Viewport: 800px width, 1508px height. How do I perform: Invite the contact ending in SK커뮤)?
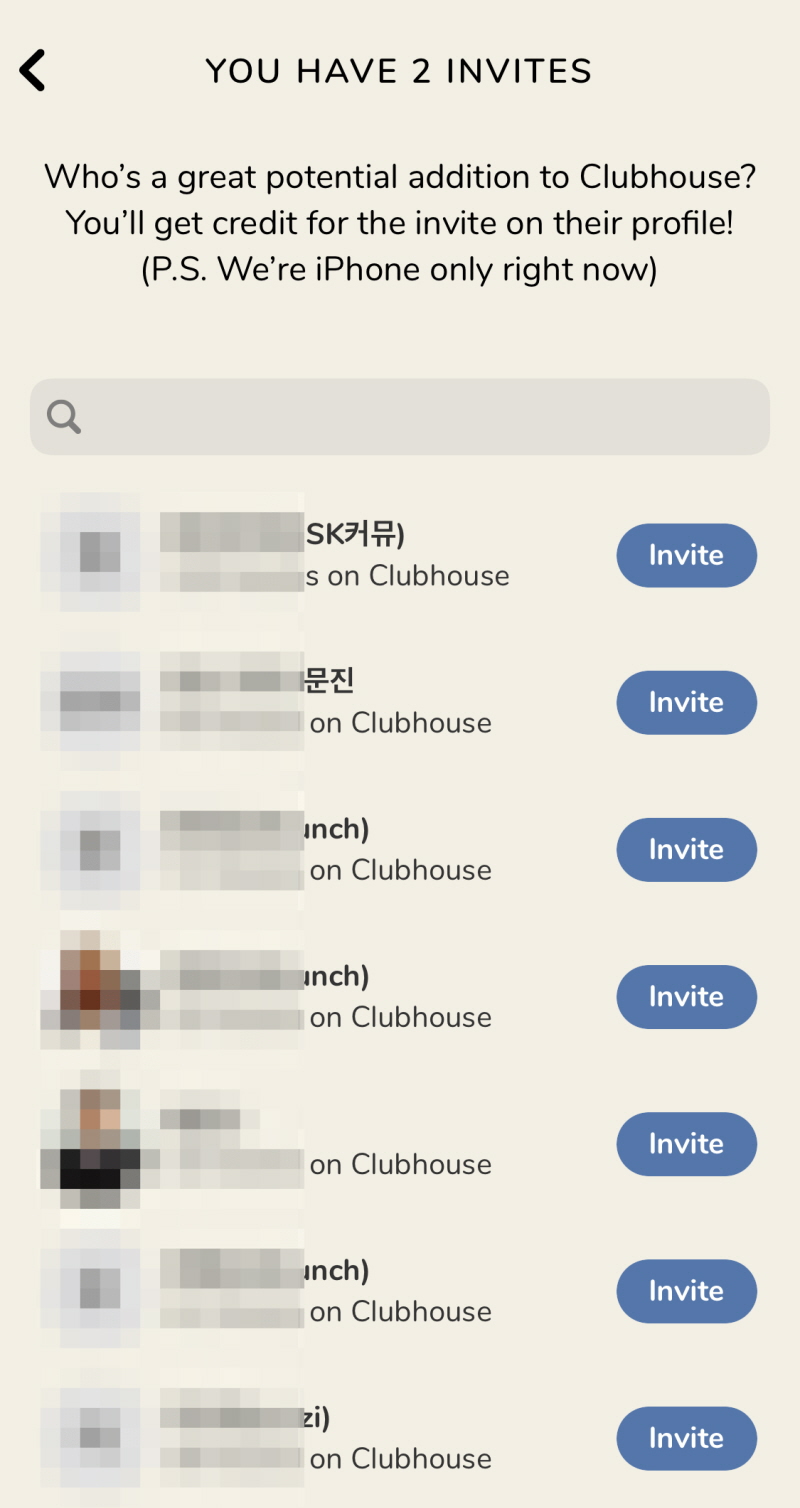coord(686,555)
